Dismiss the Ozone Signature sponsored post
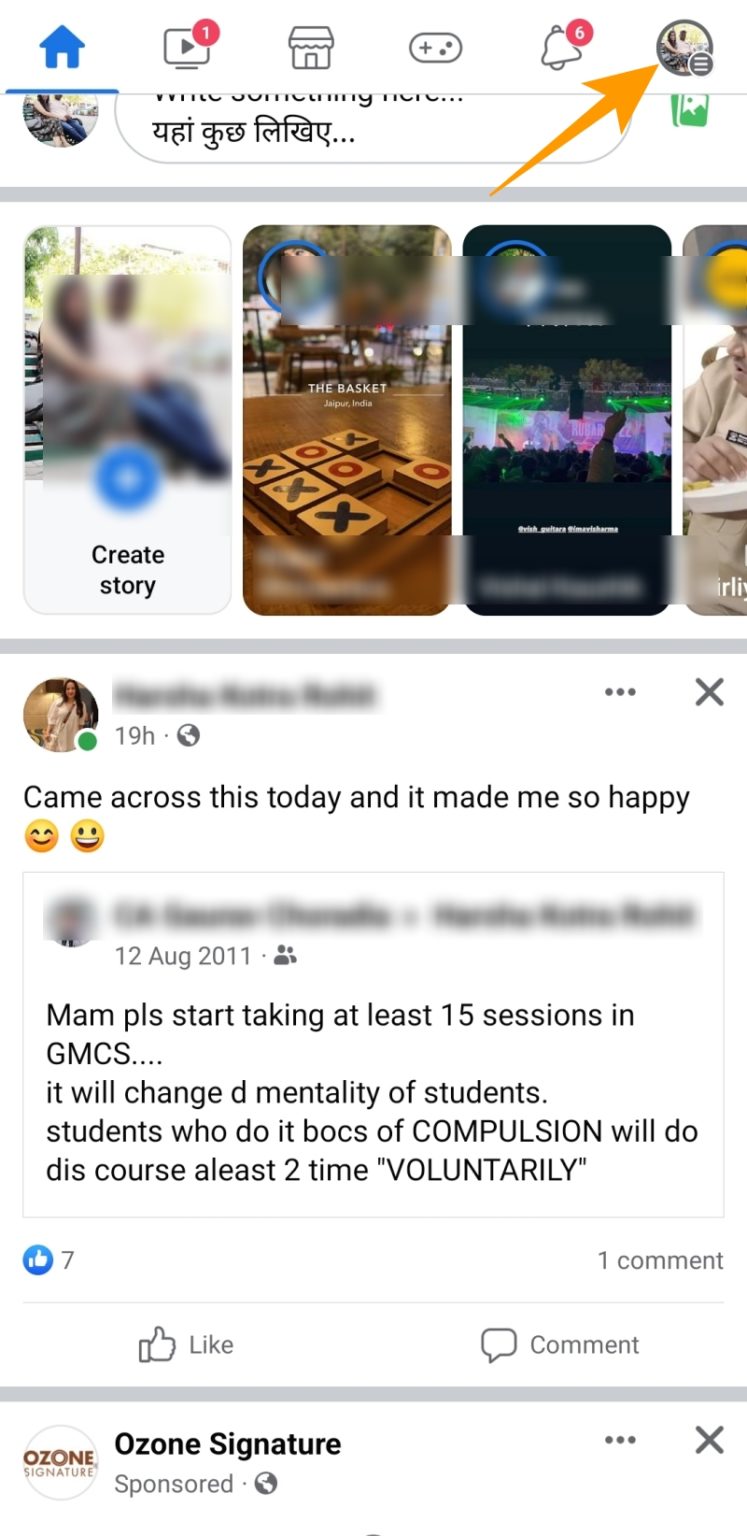 pyautogui.click(x=709, y=1440)
